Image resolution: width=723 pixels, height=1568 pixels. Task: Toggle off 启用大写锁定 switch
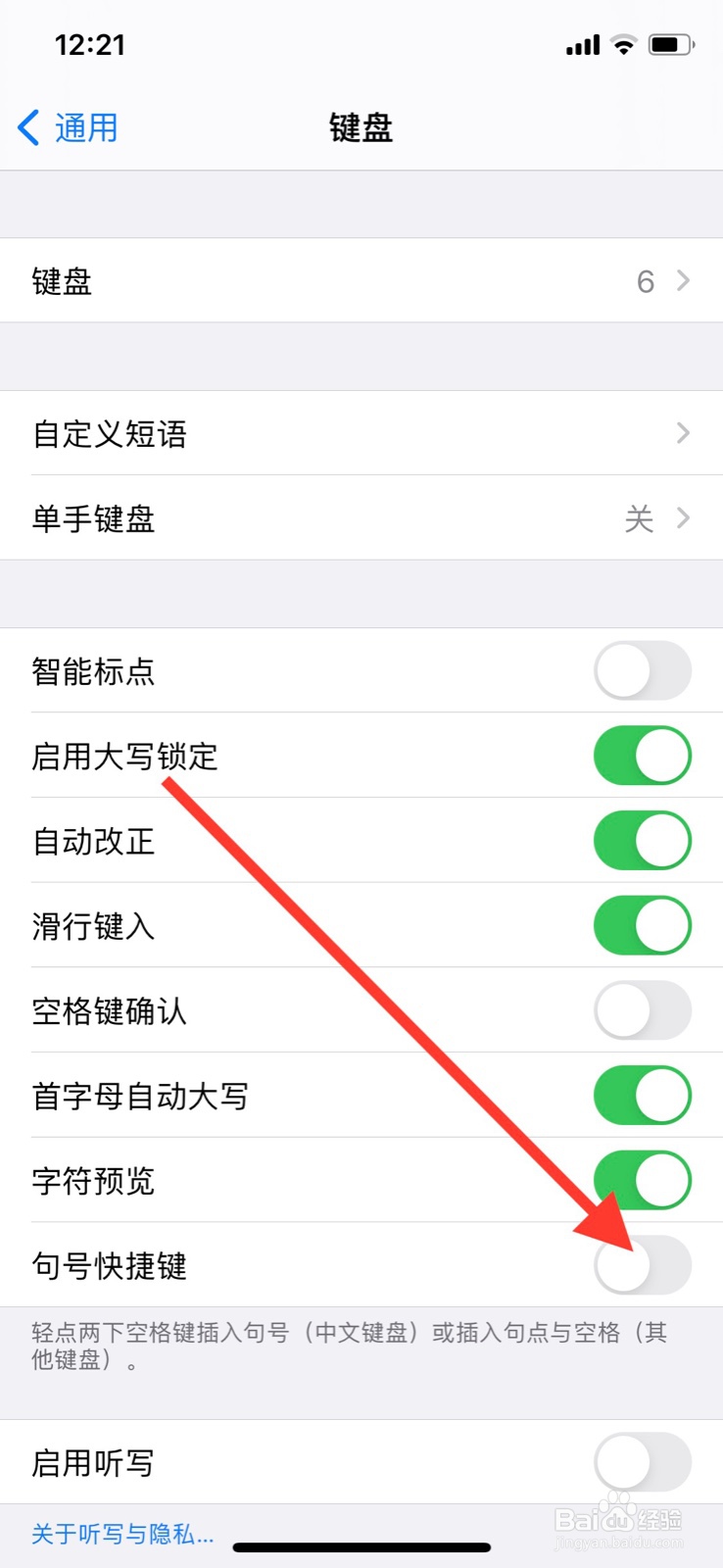coord(642,756)
